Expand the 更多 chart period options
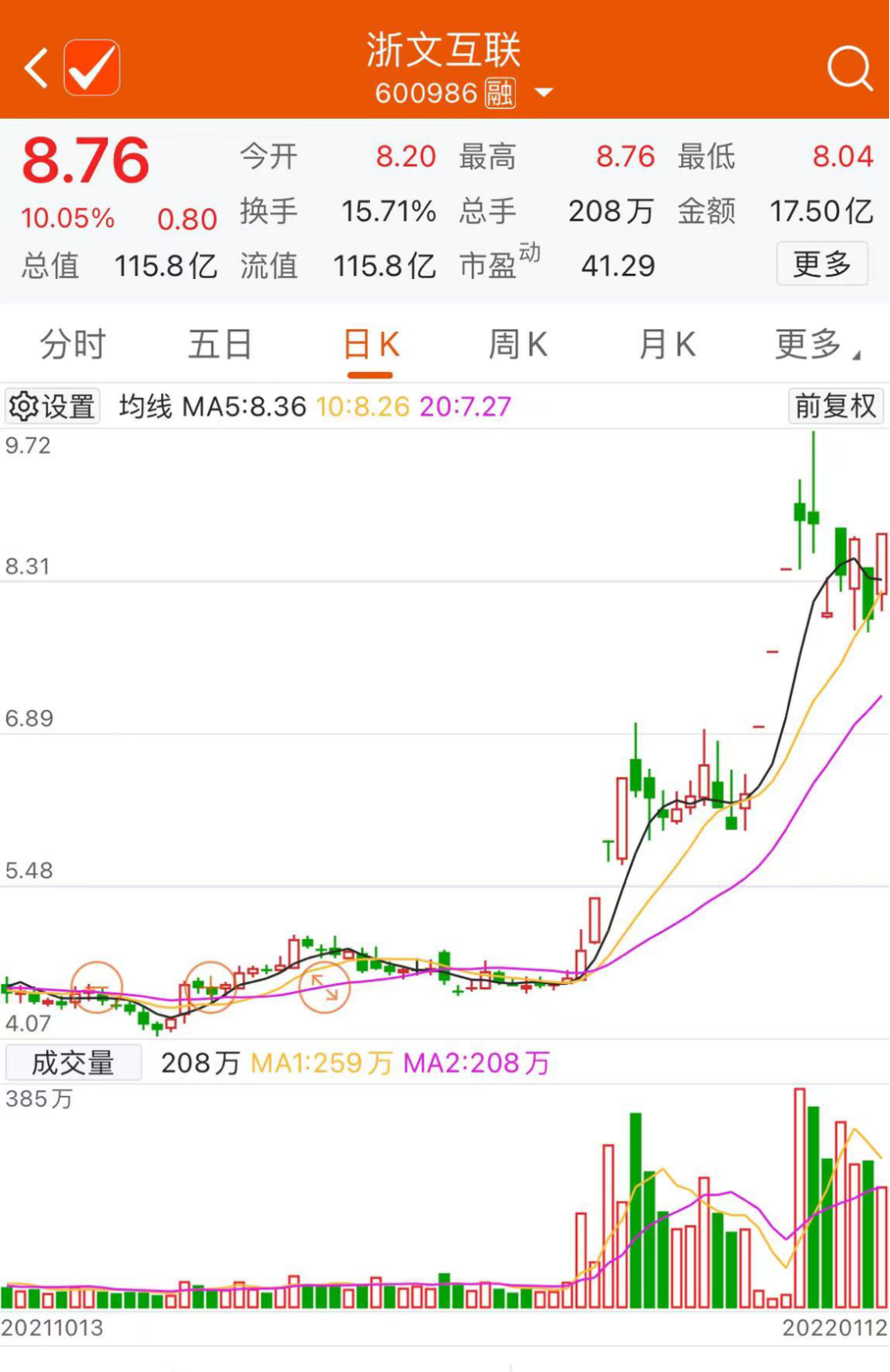 point(815,345)
